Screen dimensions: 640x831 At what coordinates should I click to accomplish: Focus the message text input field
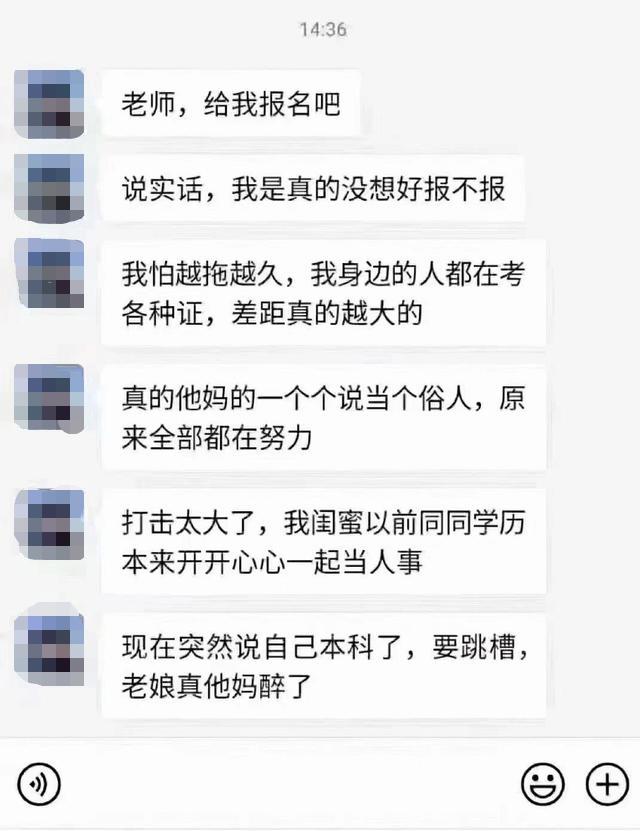[x=290, y=784]
